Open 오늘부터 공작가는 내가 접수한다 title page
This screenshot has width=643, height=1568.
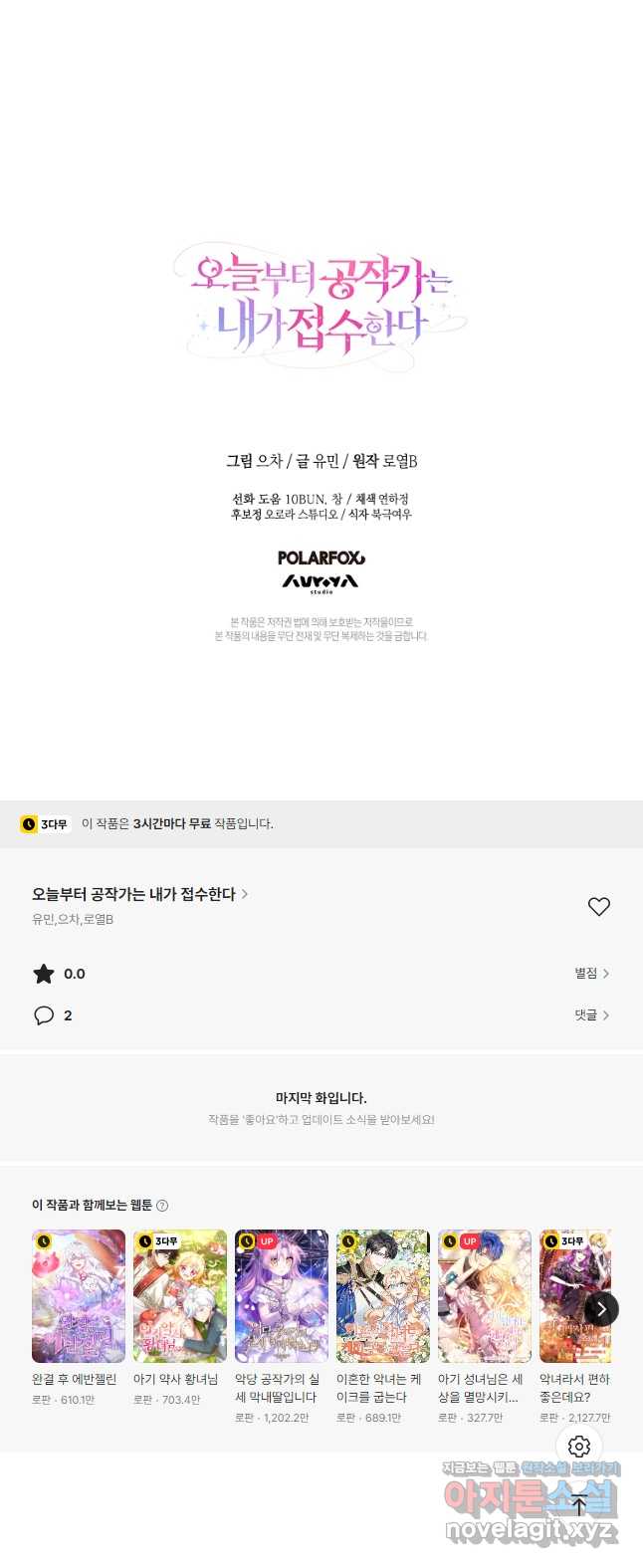click(x=139, y=894)
